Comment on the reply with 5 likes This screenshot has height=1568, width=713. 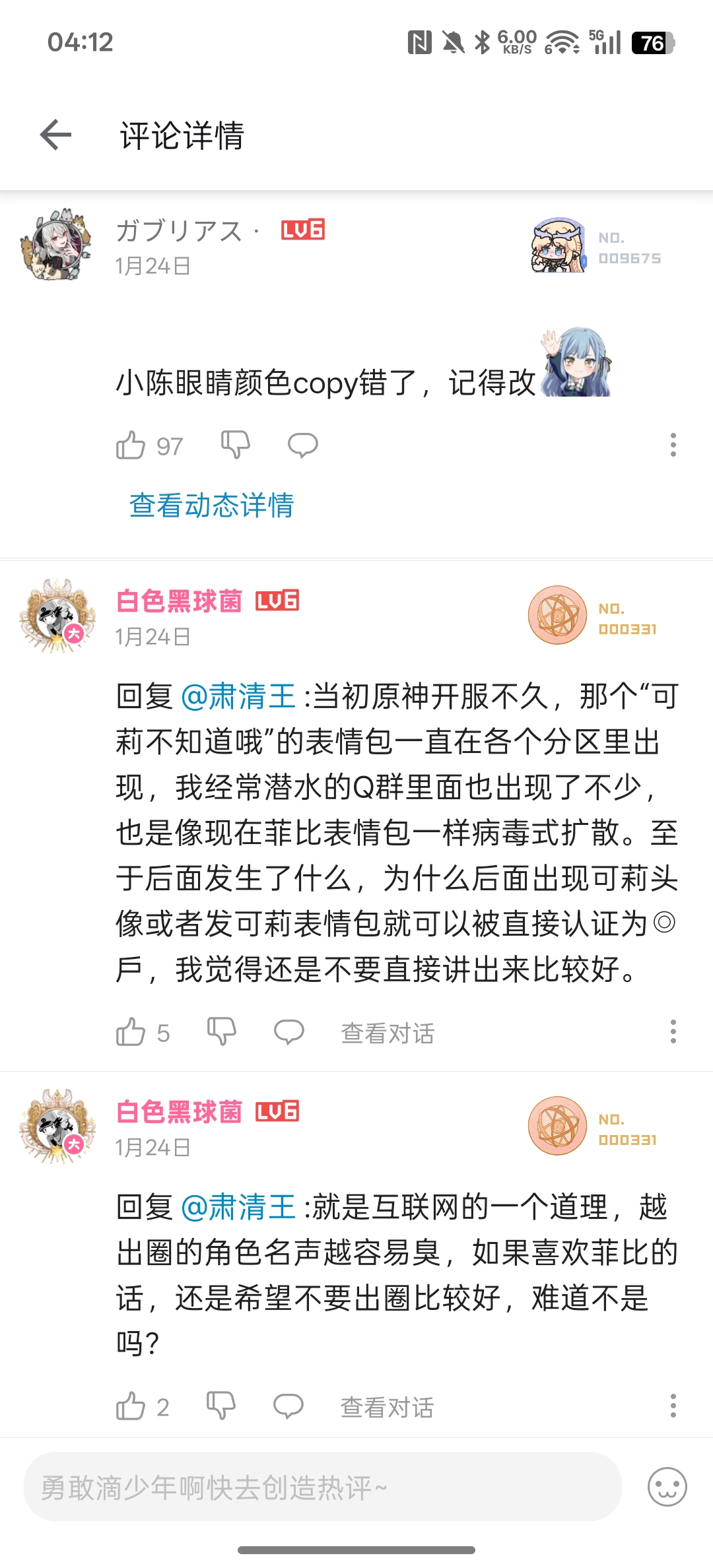click(289, 1032)
